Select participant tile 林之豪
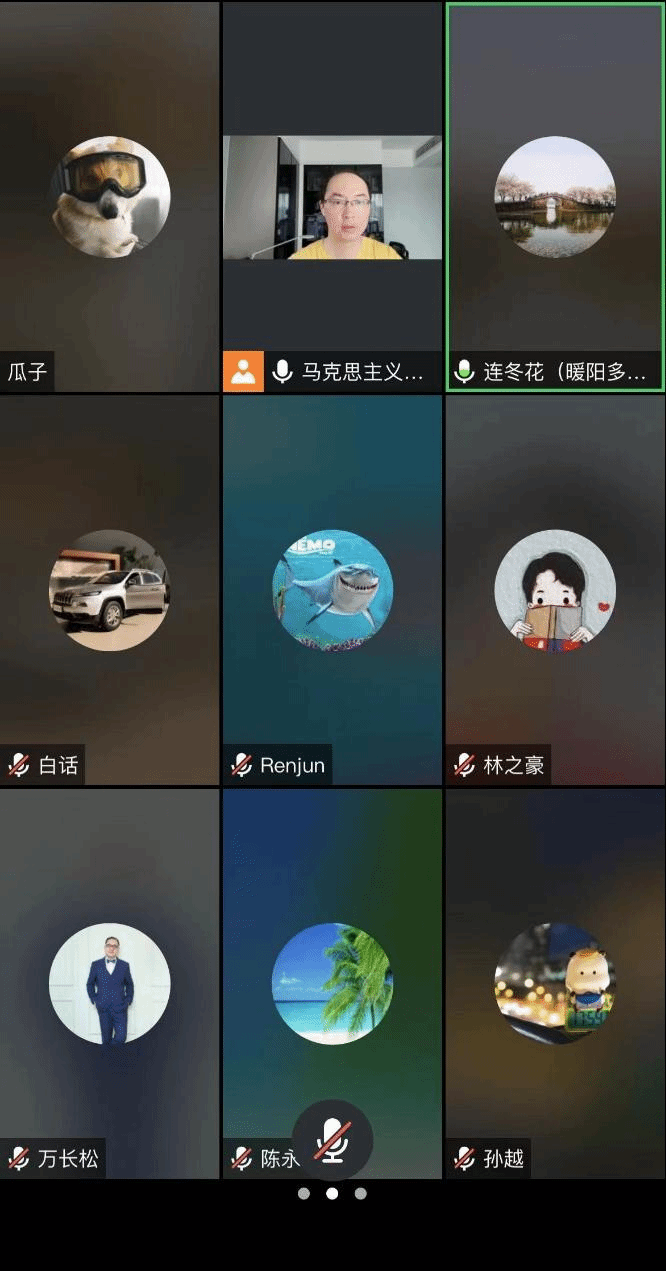The width and height of the screenshot is (666, 1271). 555,590
